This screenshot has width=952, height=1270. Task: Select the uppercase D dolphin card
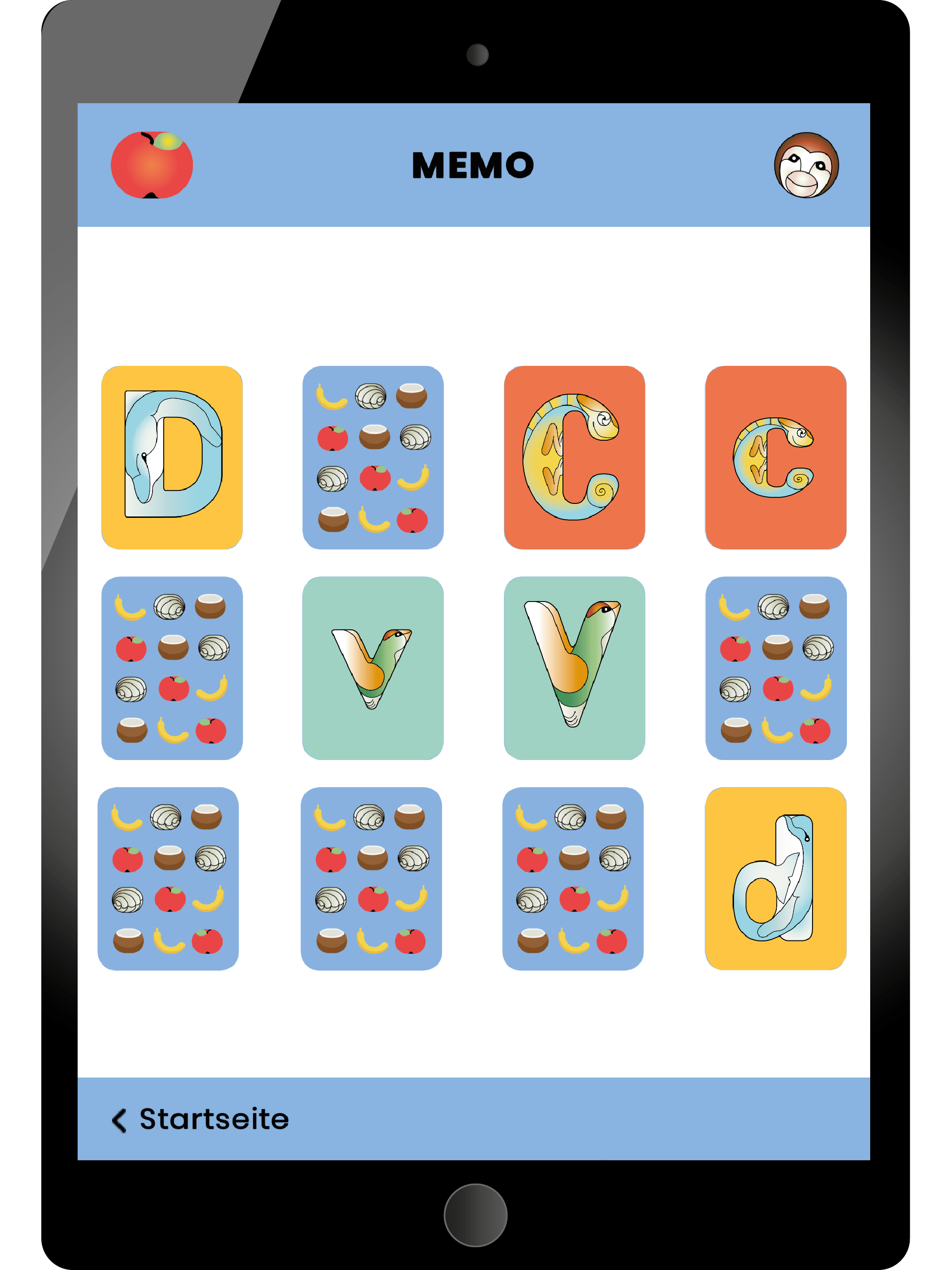pos(172,457)
